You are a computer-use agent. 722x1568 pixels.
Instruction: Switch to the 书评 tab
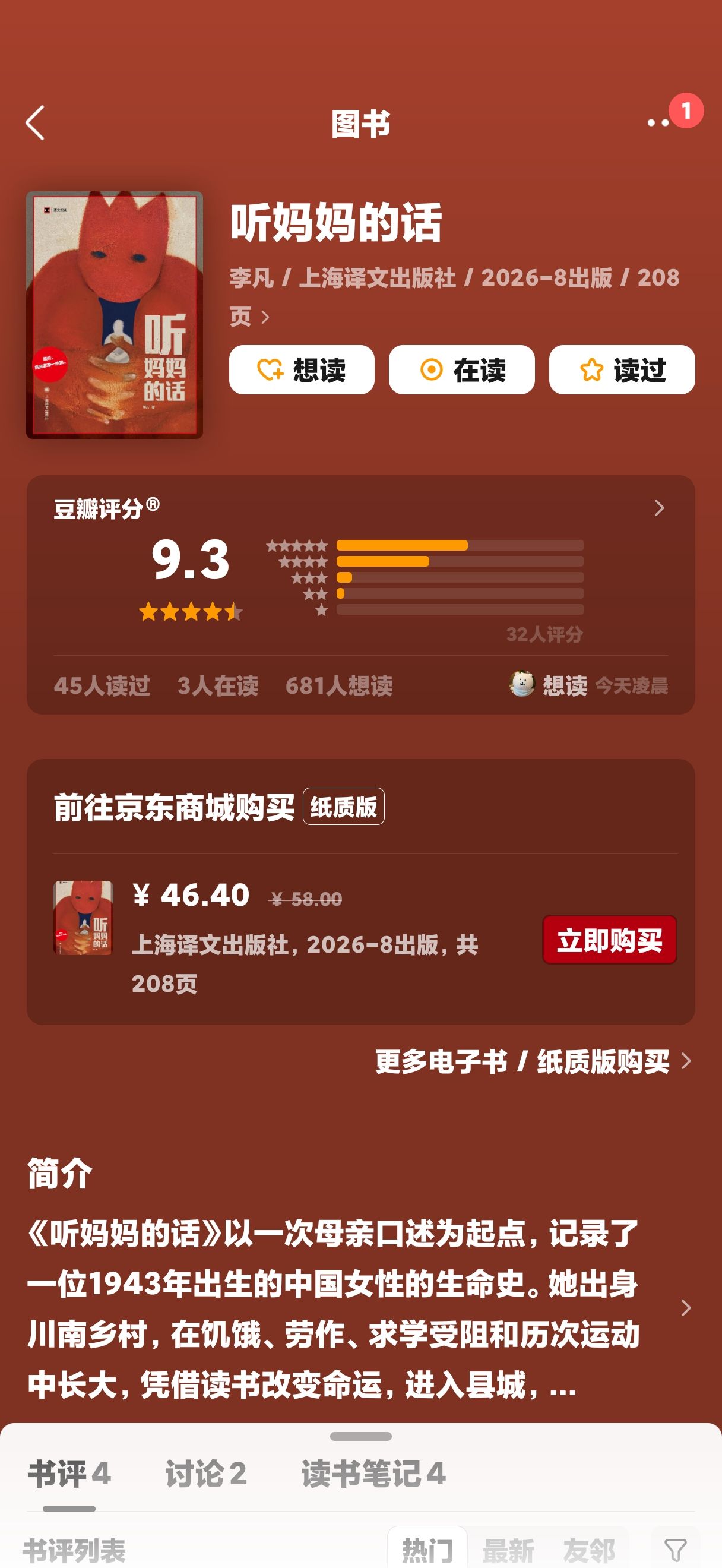click(x=69, y=1474)
